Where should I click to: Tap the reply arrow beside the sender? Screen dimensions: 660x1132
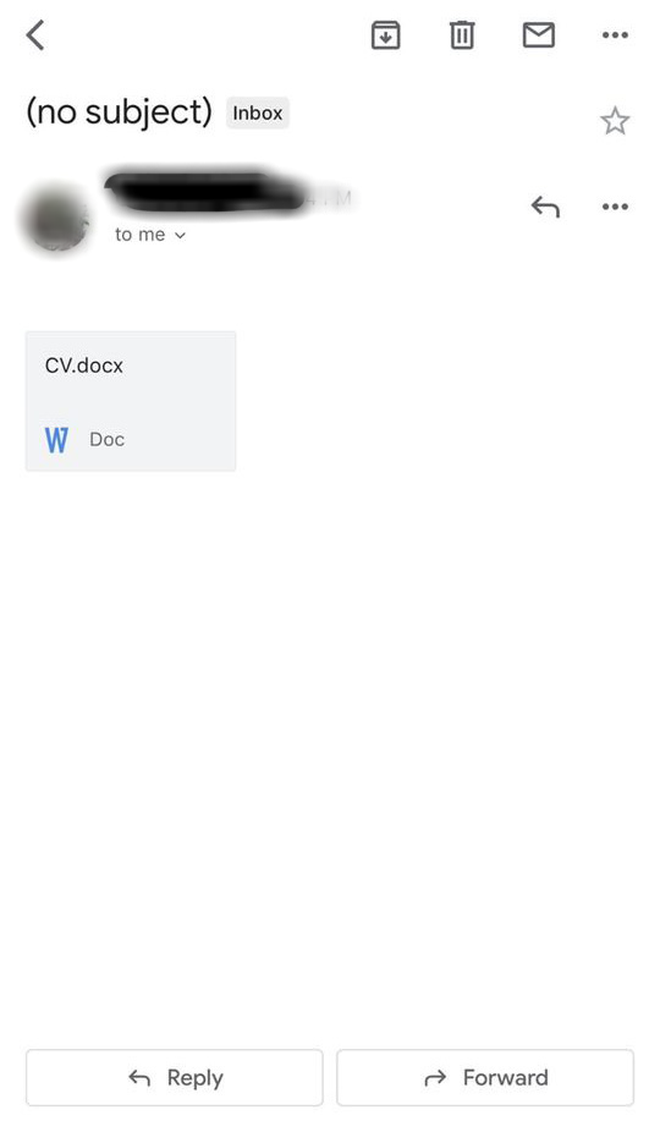545,207
